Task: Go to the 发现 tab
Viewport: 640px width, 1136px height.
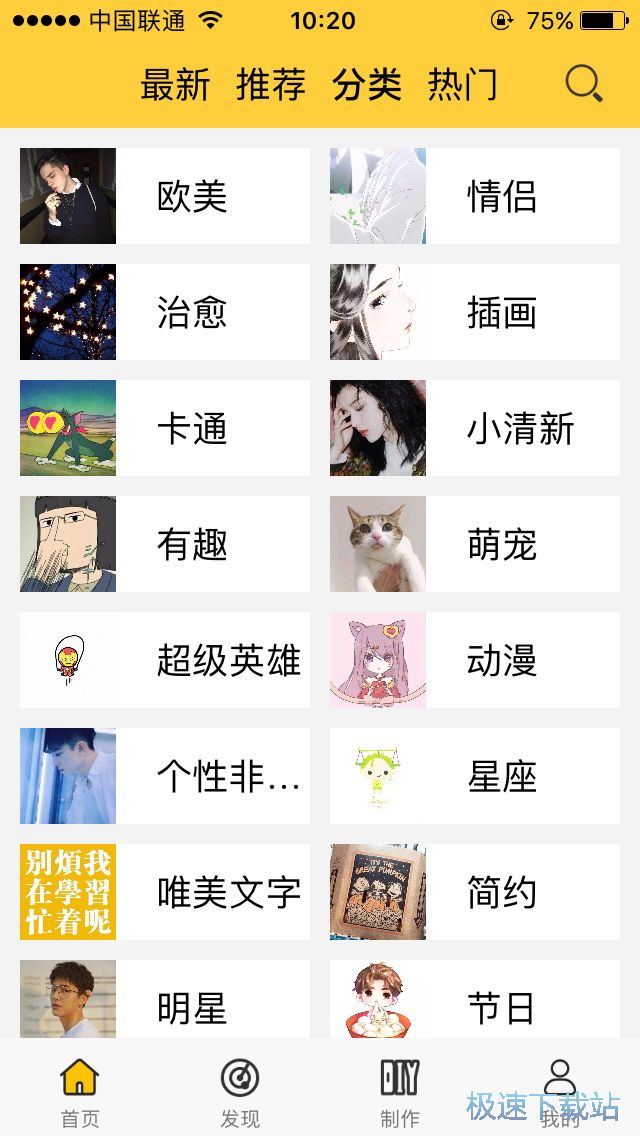Action: point(240,1092)
